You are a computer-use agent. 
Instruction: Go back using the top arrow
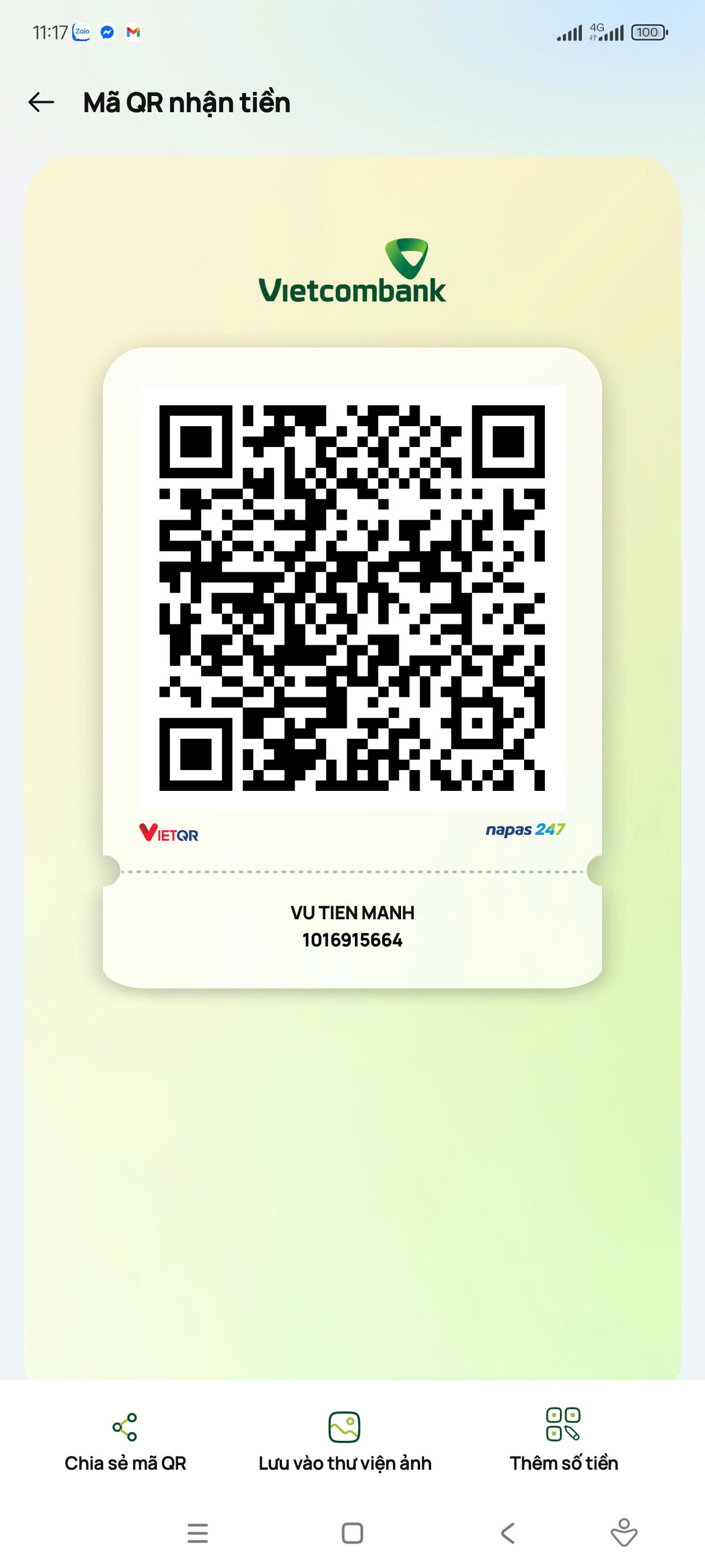coord(42,102)
